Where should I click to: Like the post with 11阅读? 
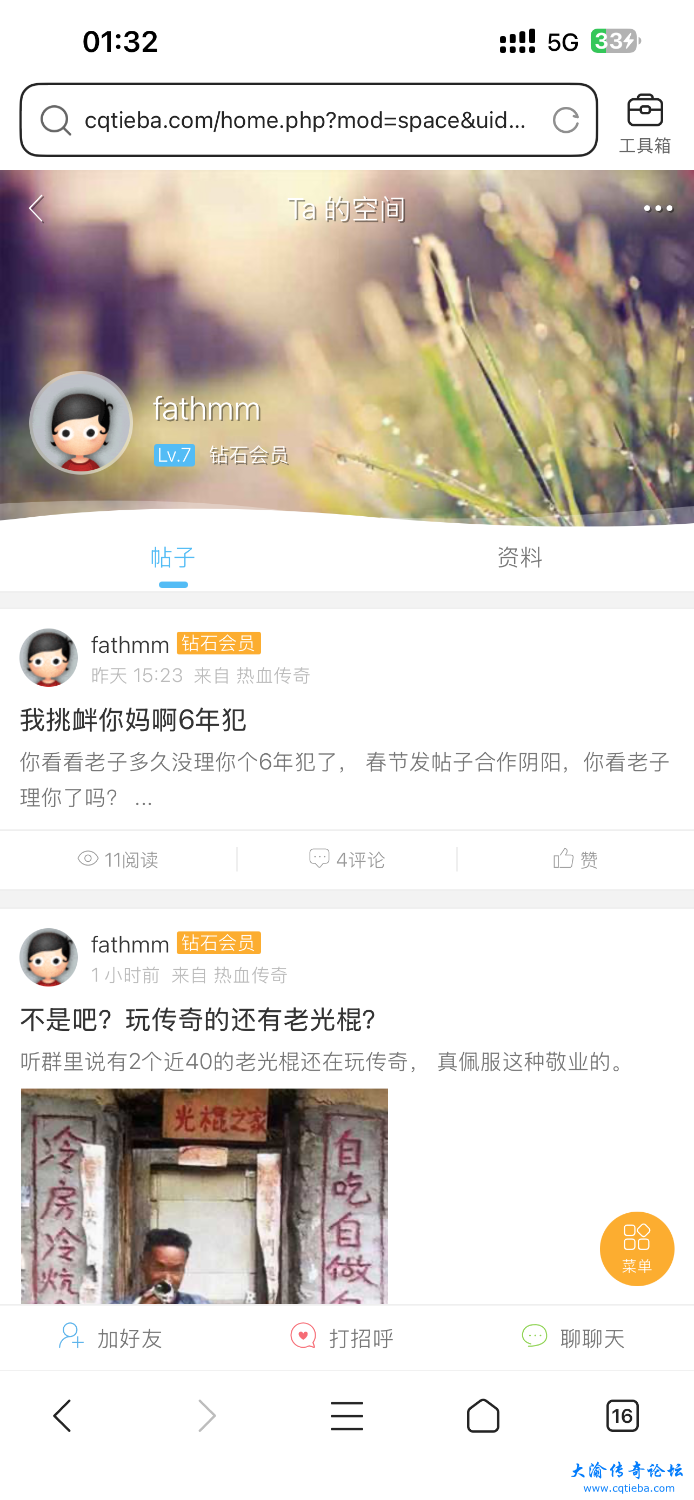pyautogui.click(x=575, y=859)
